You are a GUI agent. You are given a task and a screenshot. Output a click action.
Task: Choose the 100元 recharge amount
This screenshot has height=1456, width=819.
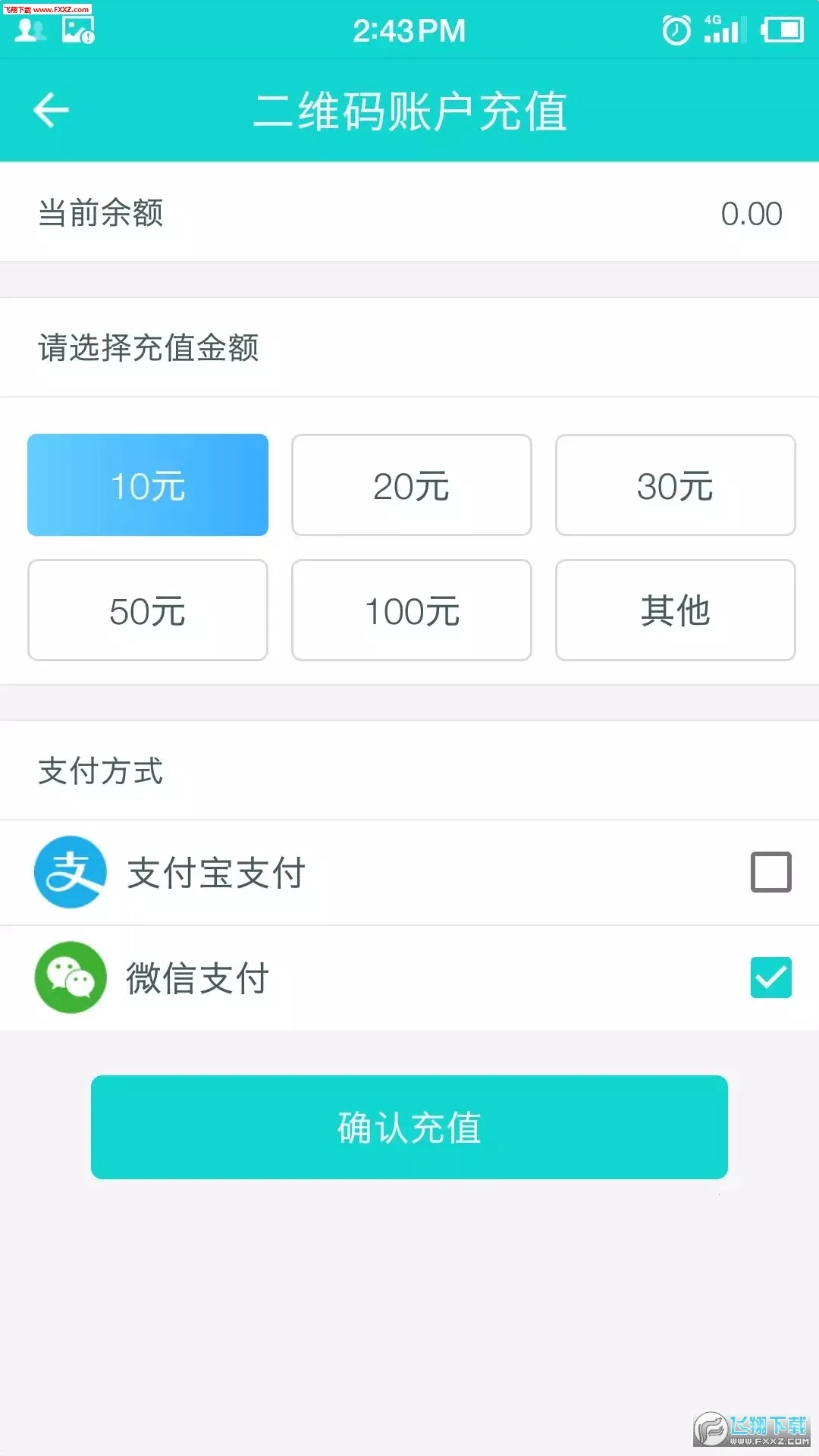(411, 610)
